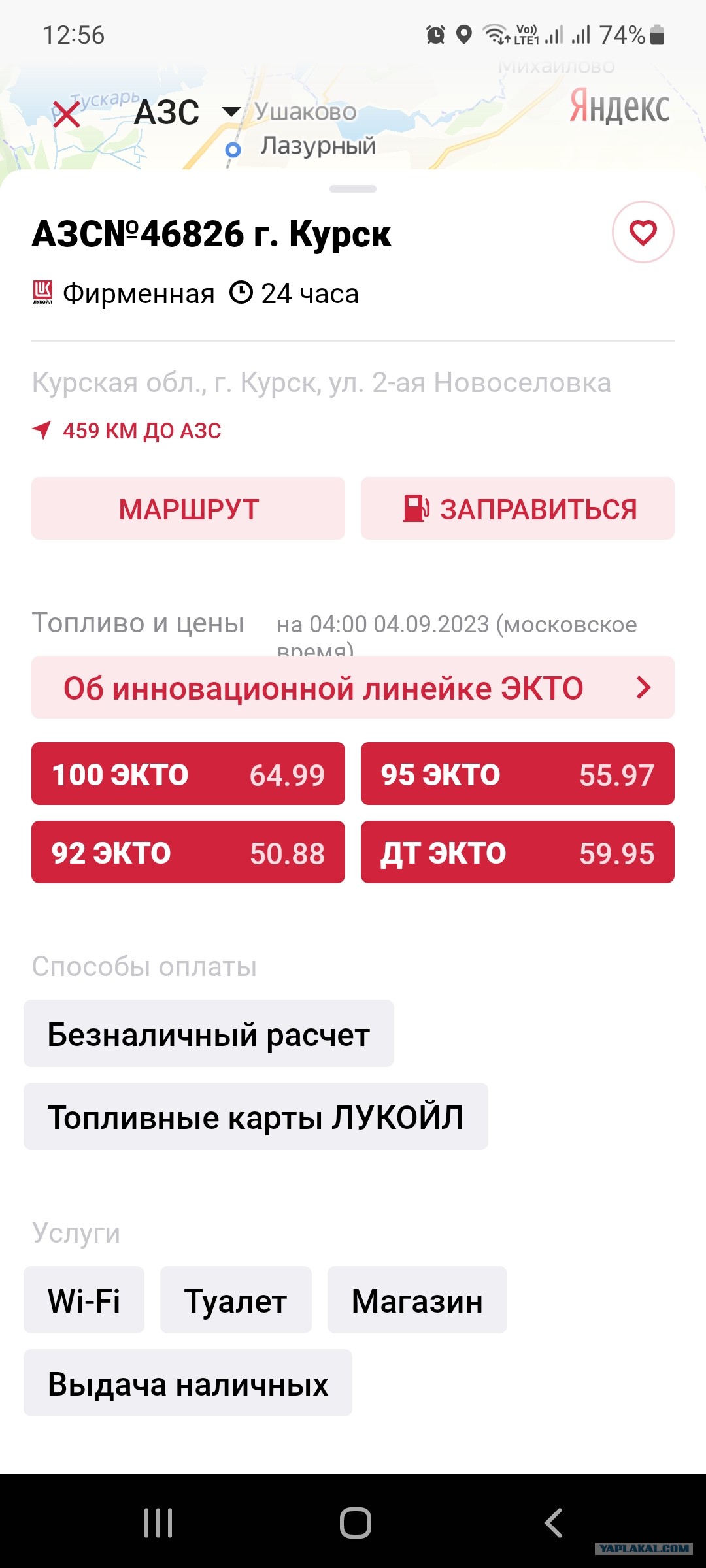Go back using the system back button
Viewport: 706px width, 1568px height.
[554, 1523]
